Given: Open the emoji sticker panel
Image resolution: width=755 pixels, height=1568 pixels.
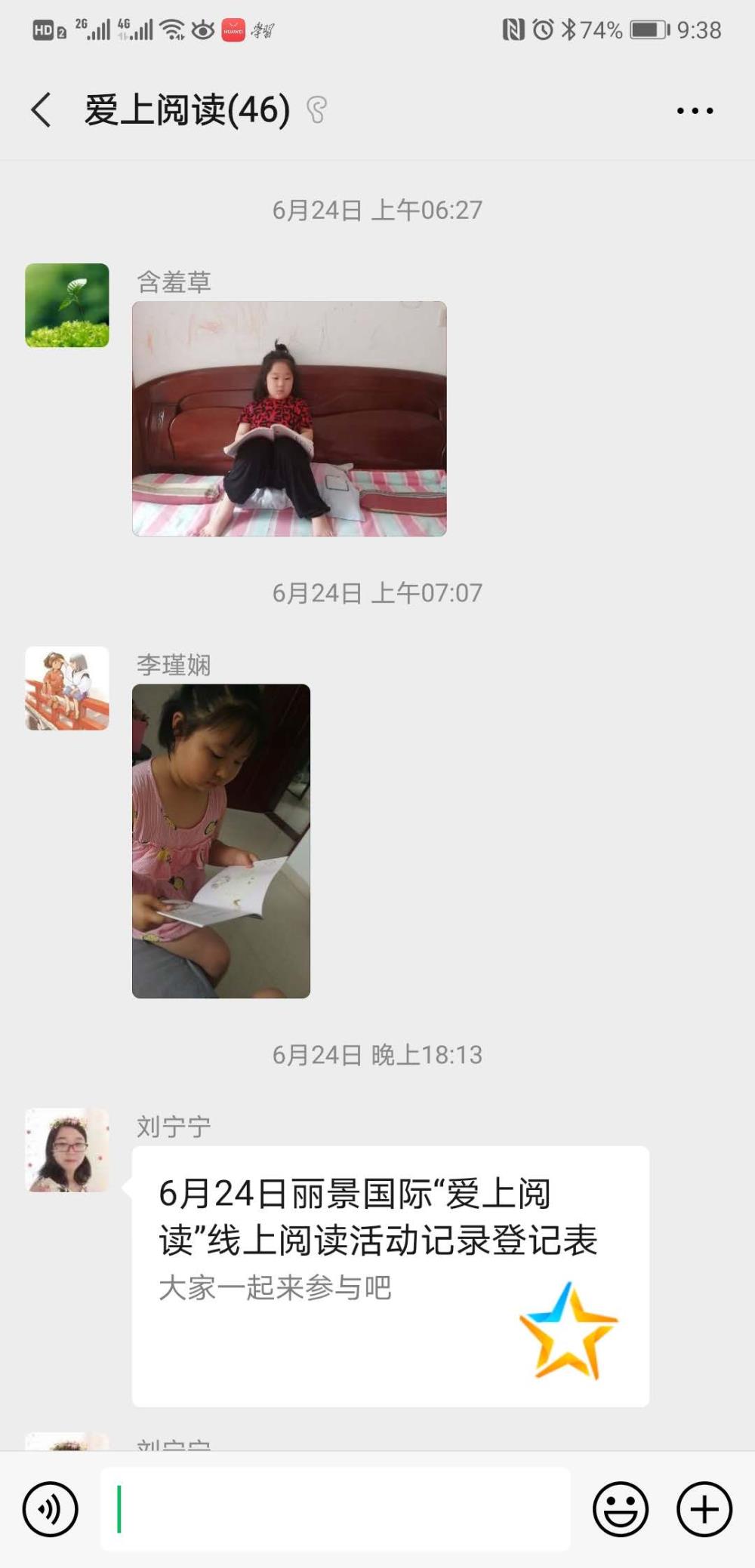Looking at the screenshot, I should tap(621, 1509).
